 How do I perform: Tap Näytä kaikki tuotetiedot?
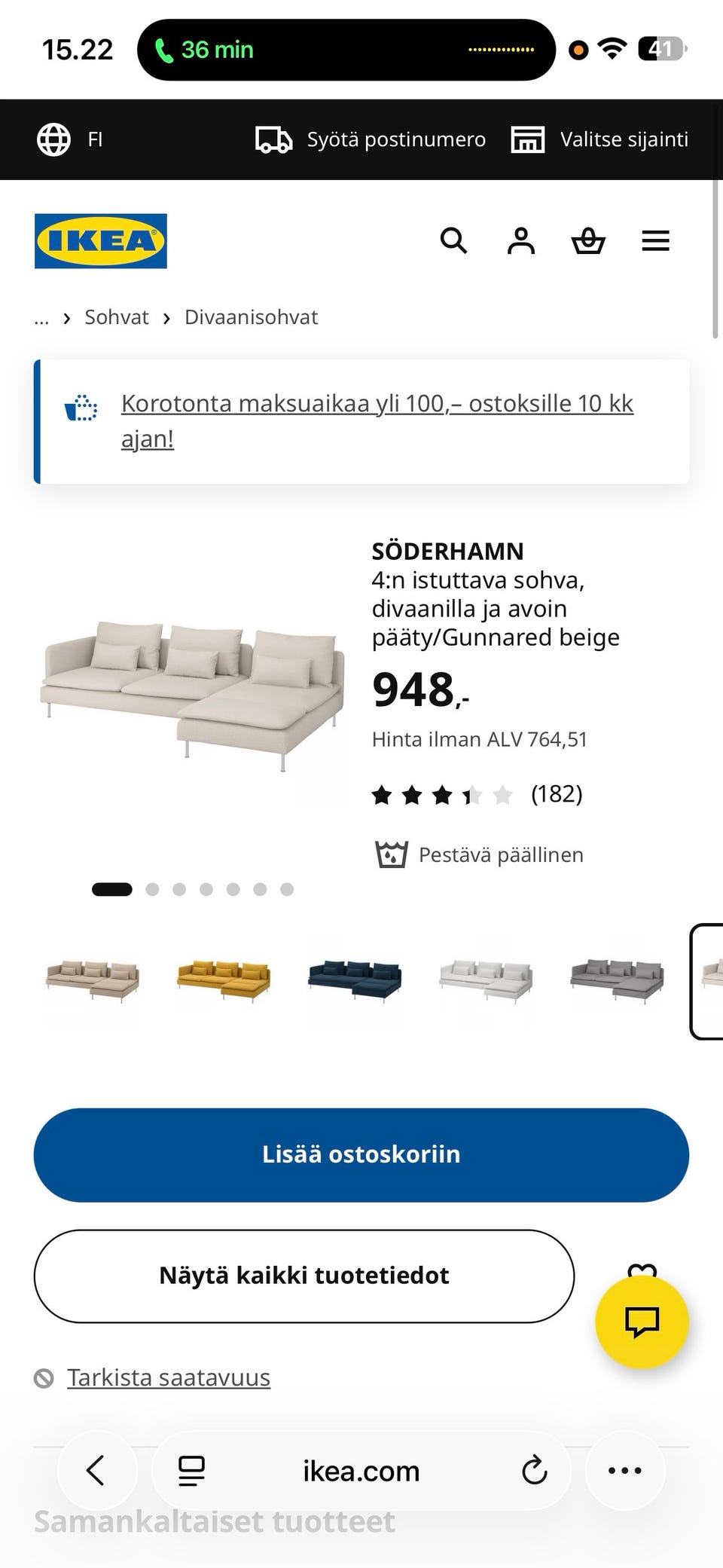click(304, 1276)
